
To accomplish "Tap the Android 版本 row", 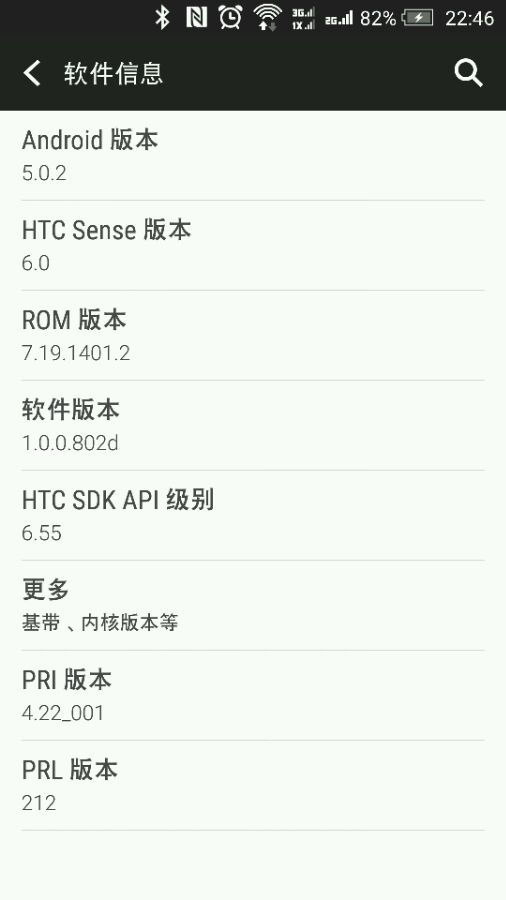I will [253, 156].
